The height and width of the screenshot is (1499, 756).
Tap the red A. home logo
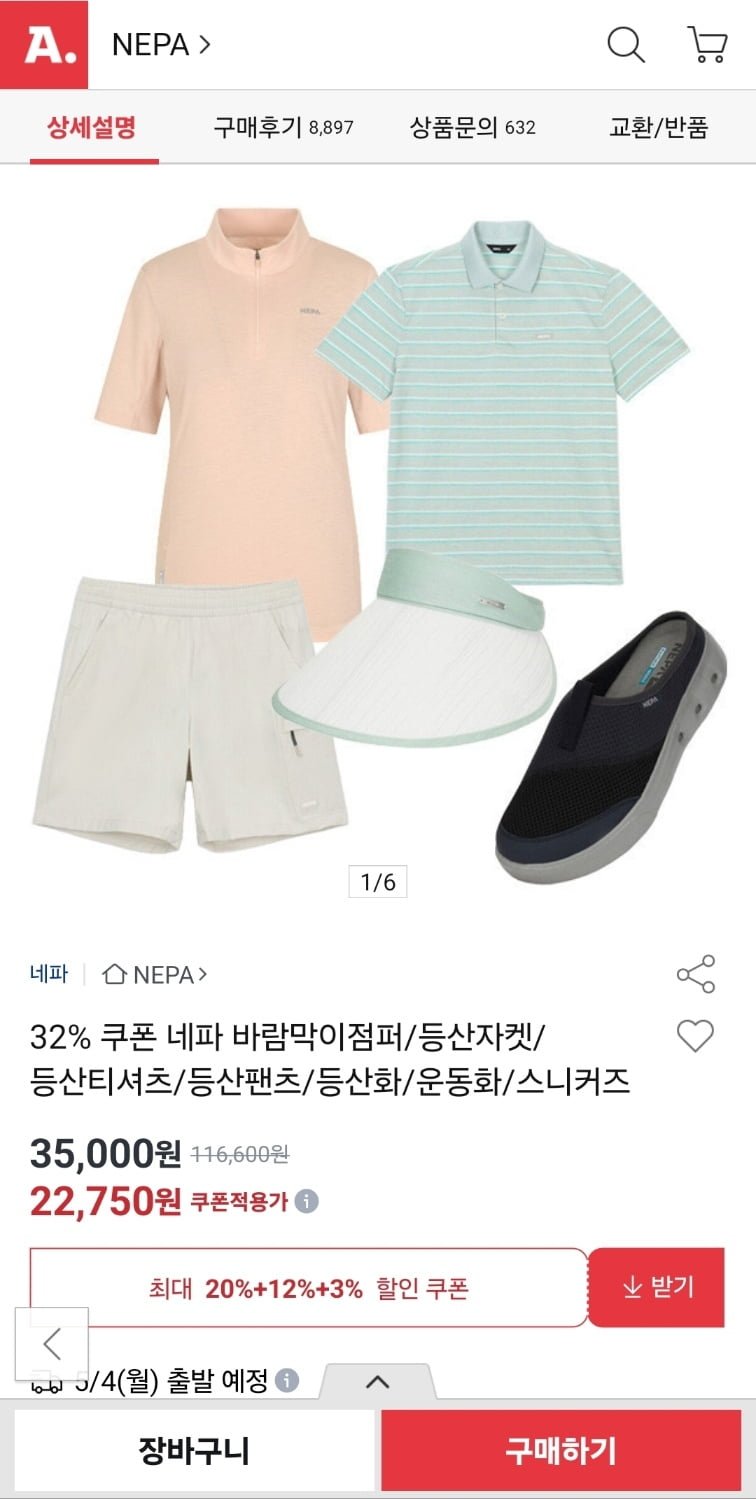coord(44,45)
